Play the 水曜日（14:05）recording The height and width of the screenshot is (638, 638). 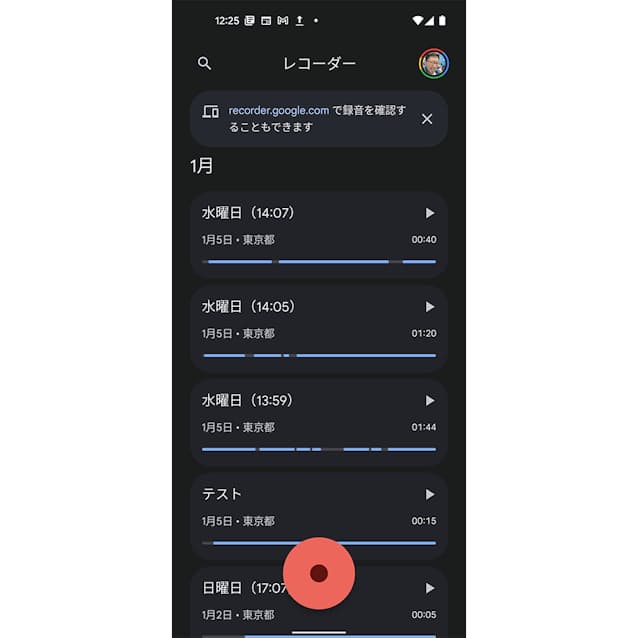(x=430, y=307)
